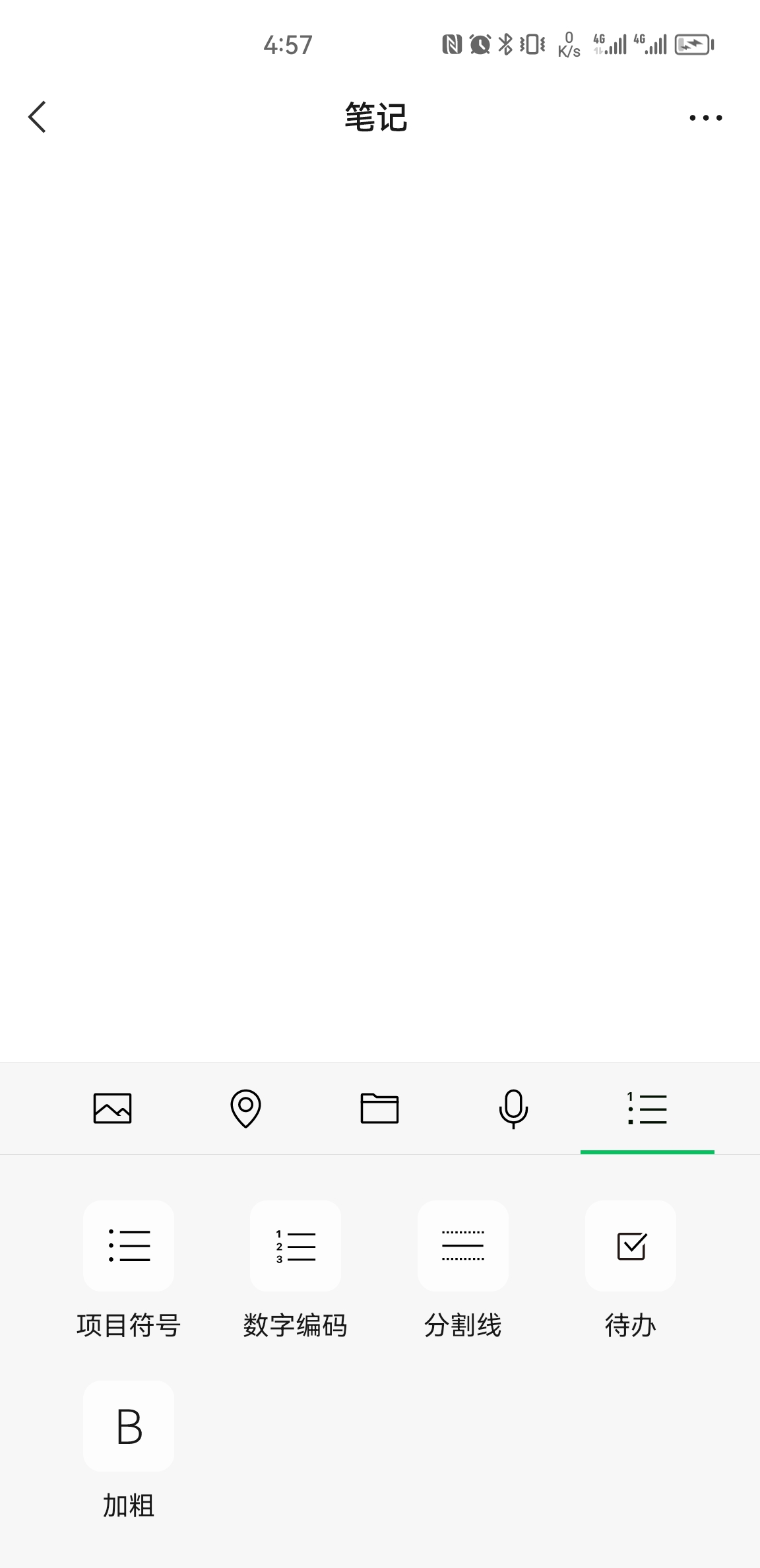Screen dimensions: 760x1568
Task: Open the three-dot overflow menu
Action: coord(705,118)
